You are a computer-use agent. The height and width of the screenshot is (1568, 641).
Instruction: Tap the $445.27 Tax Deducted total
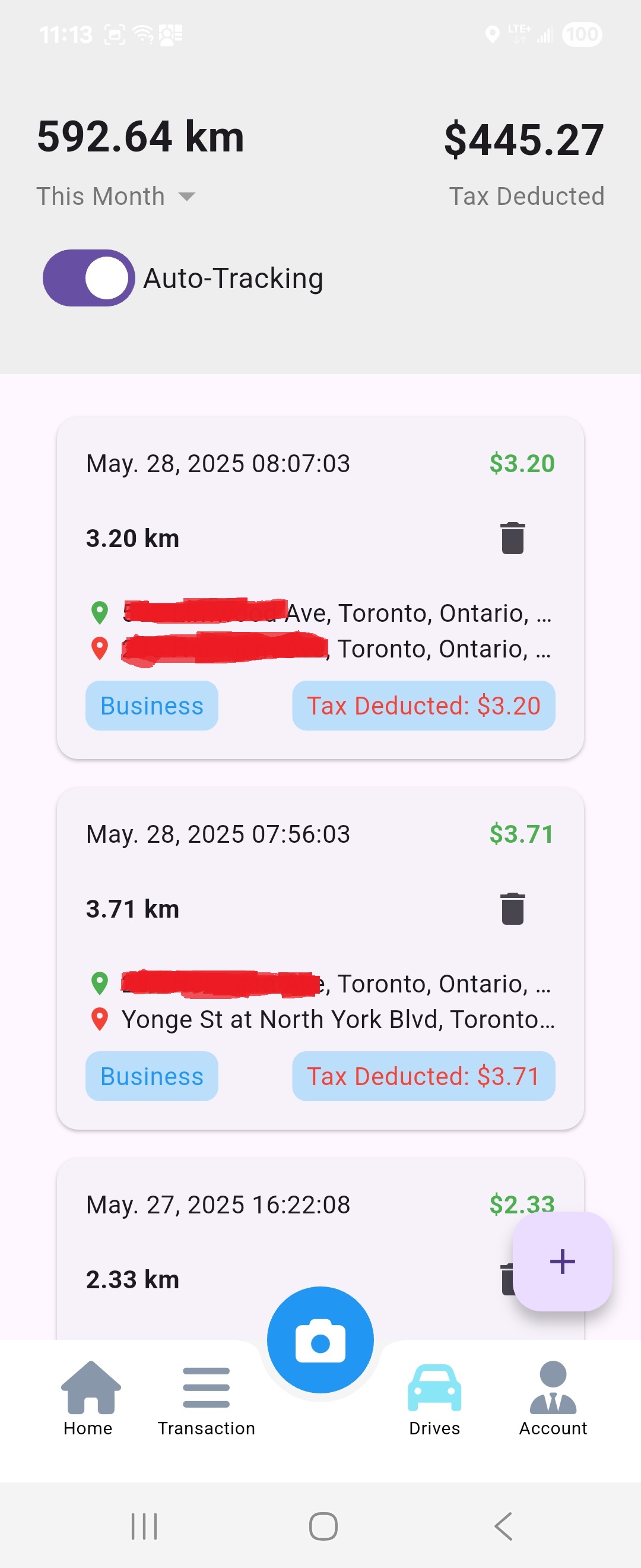[523, 140]
